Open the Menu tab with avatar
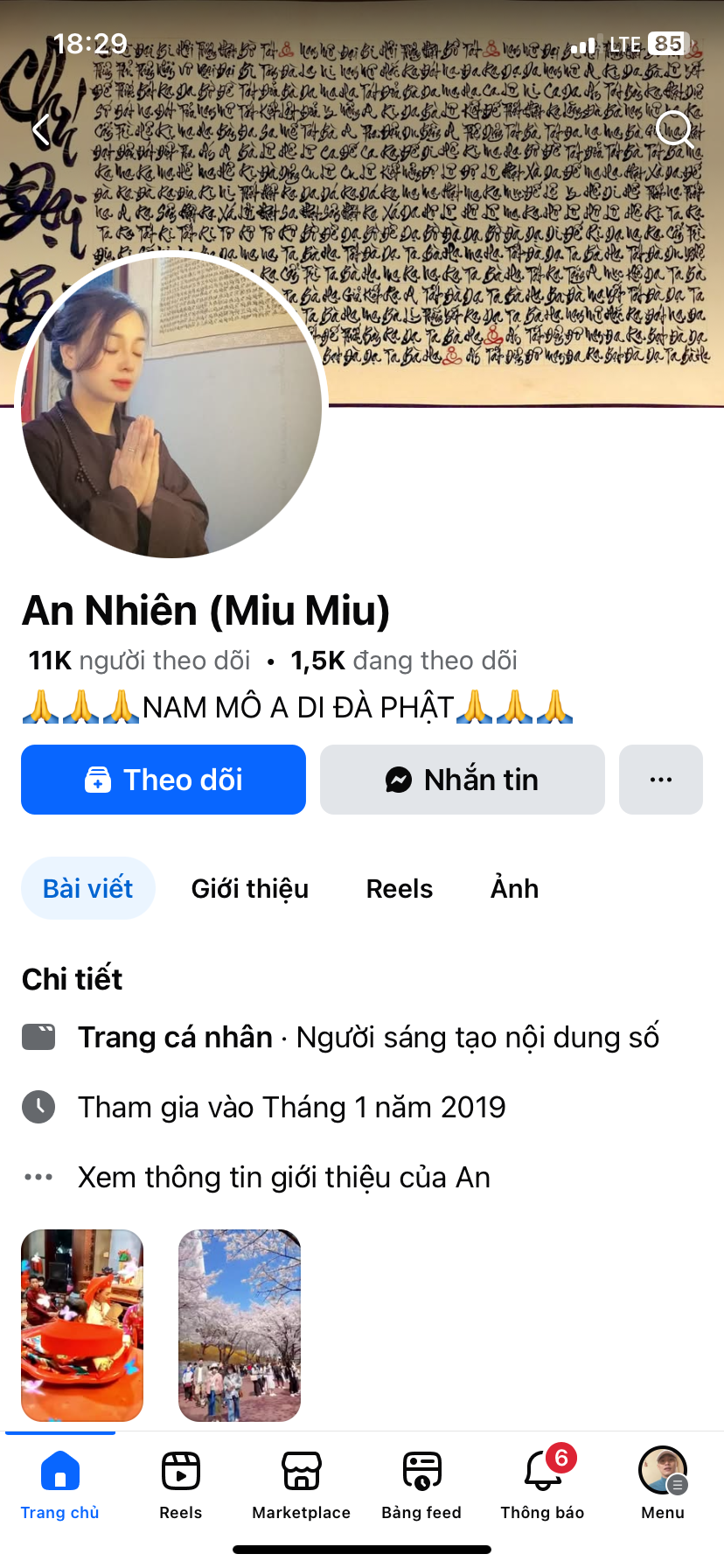The image size is (724, 1568). coord(663,1485)
